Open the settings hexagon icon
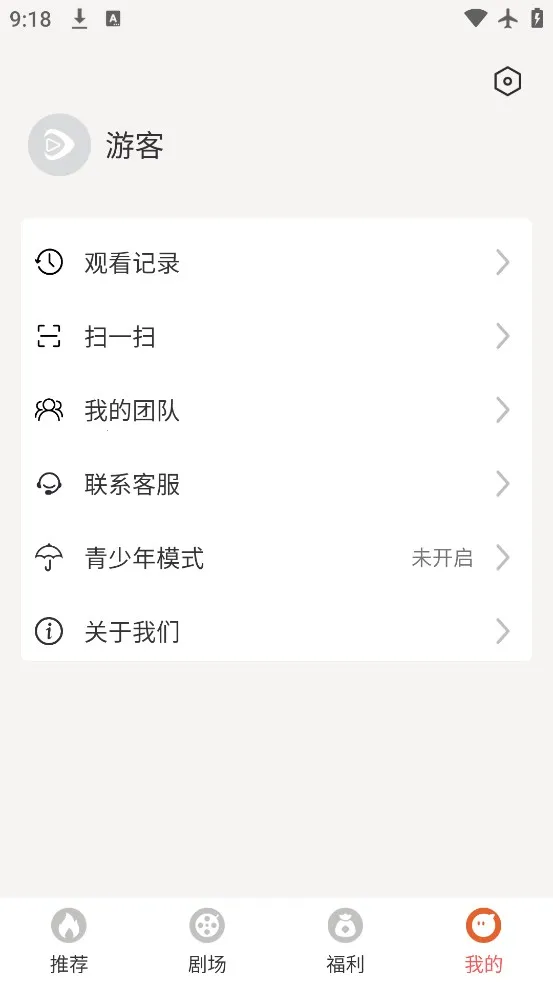553x984 pixels. pos(507,82)
